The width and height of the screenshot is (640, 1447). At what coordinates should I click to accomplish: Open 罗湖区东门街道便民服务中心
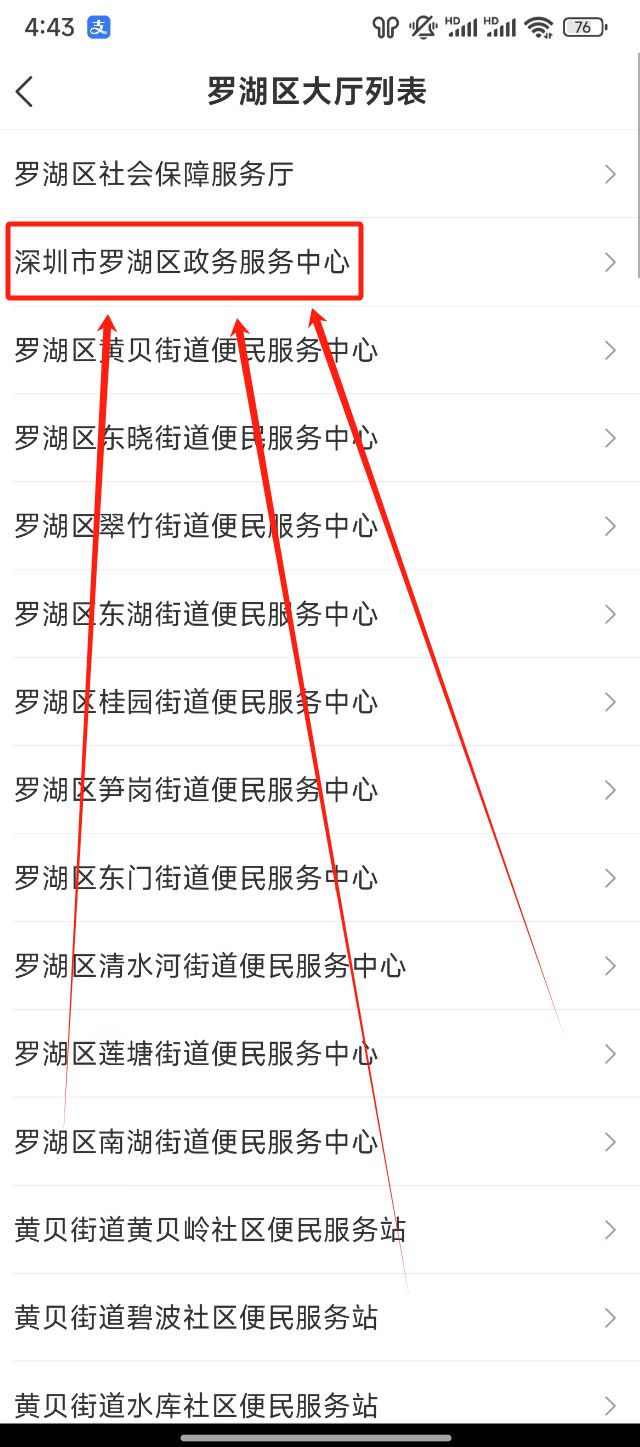coord(320,878)
